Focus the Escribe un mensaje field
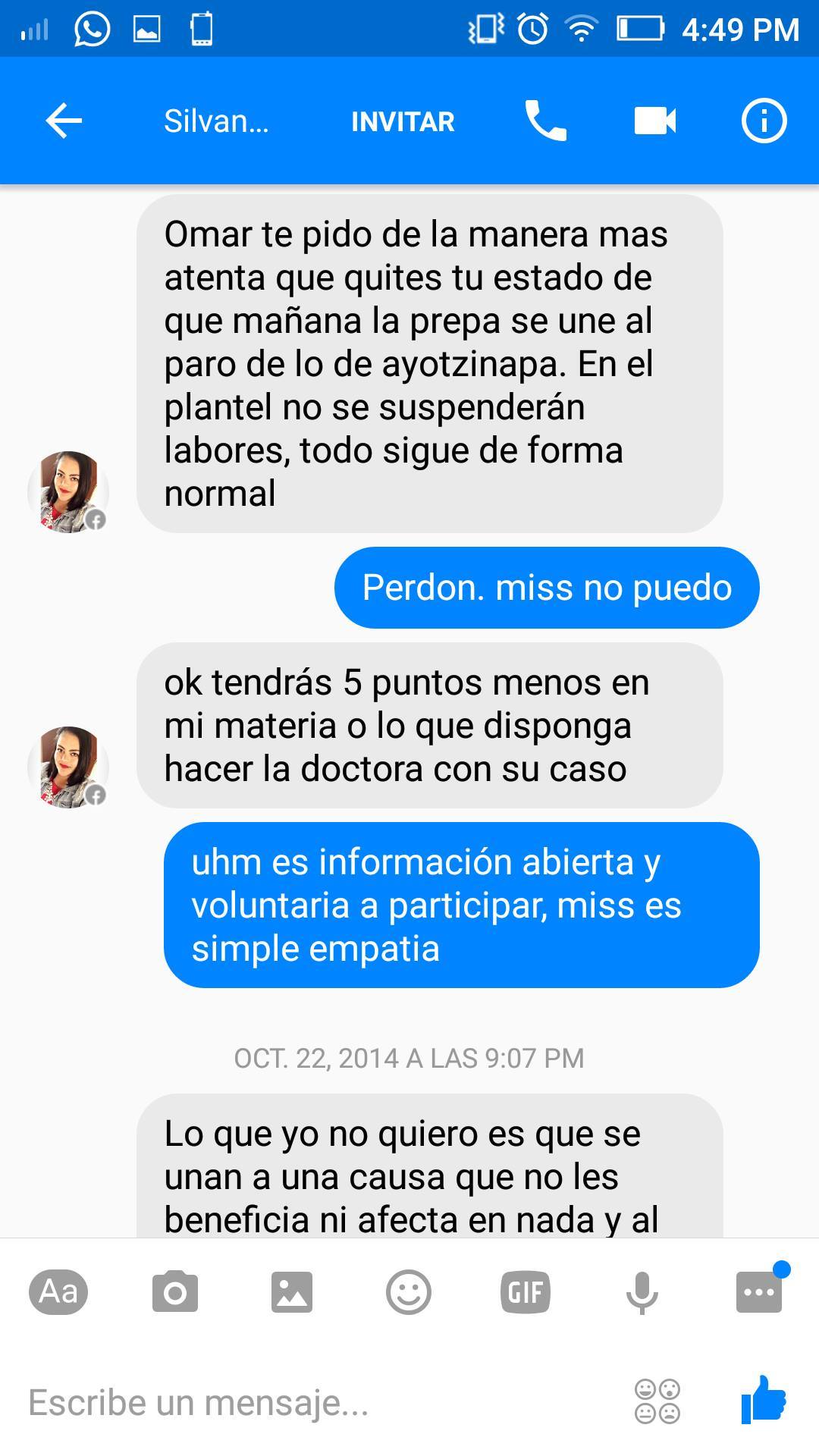The width and height of the screenshot is (819, 1456). (x=303, y=1402)
